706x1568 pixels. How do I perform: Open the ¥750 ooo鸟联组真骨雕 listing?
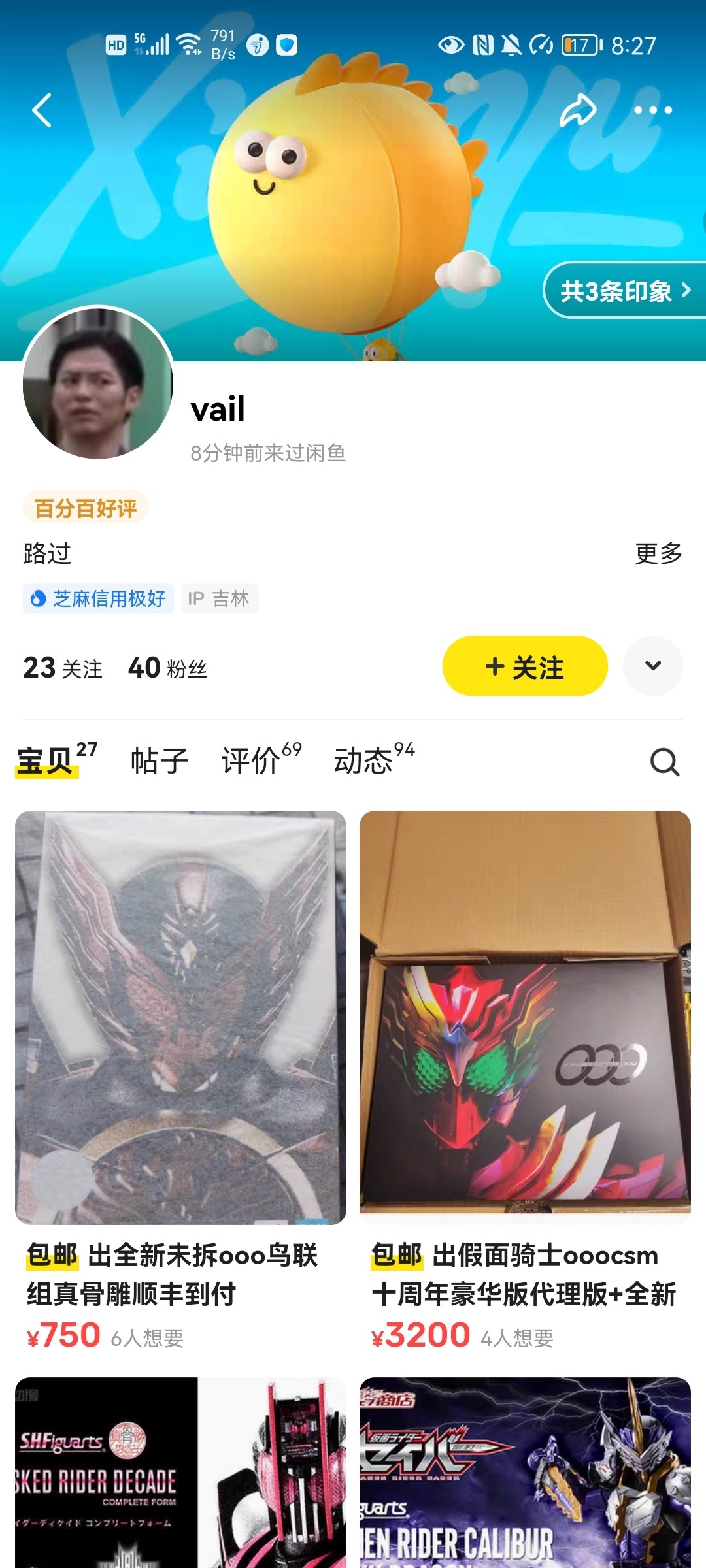(180, 1082)
